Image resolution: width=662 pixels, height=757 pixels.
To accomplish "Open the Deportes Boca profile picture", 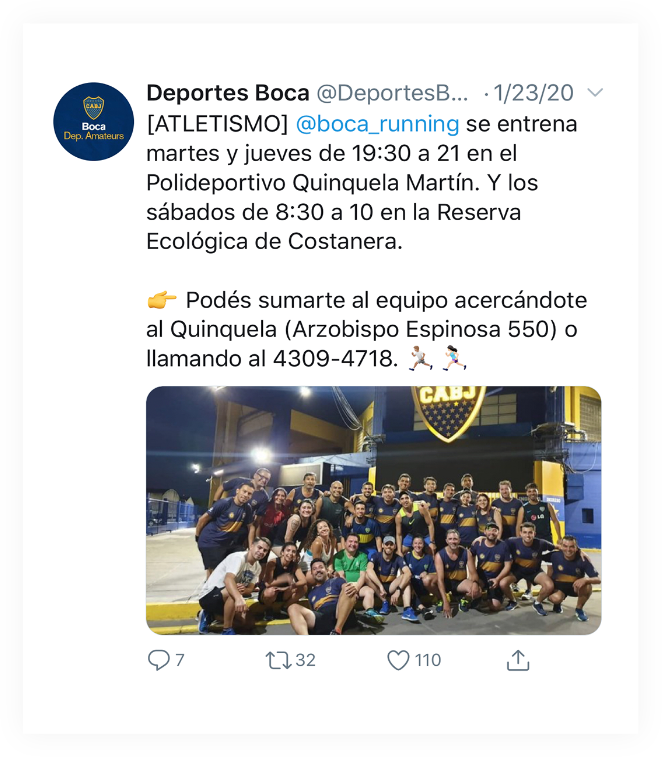I will coord(93,121).
